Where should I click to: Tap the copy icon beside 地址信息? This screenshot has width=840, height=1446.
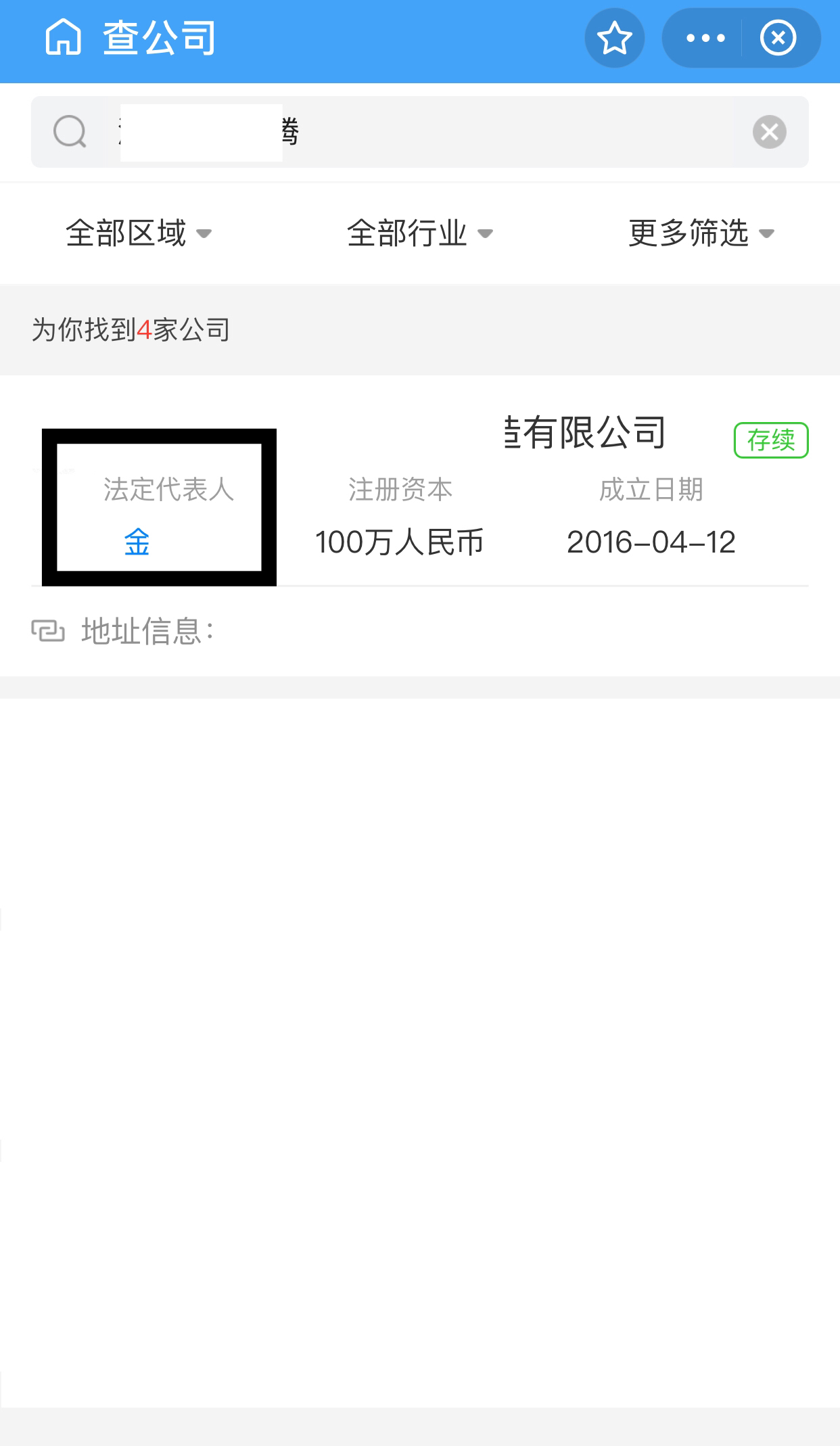tap(49, 630)
